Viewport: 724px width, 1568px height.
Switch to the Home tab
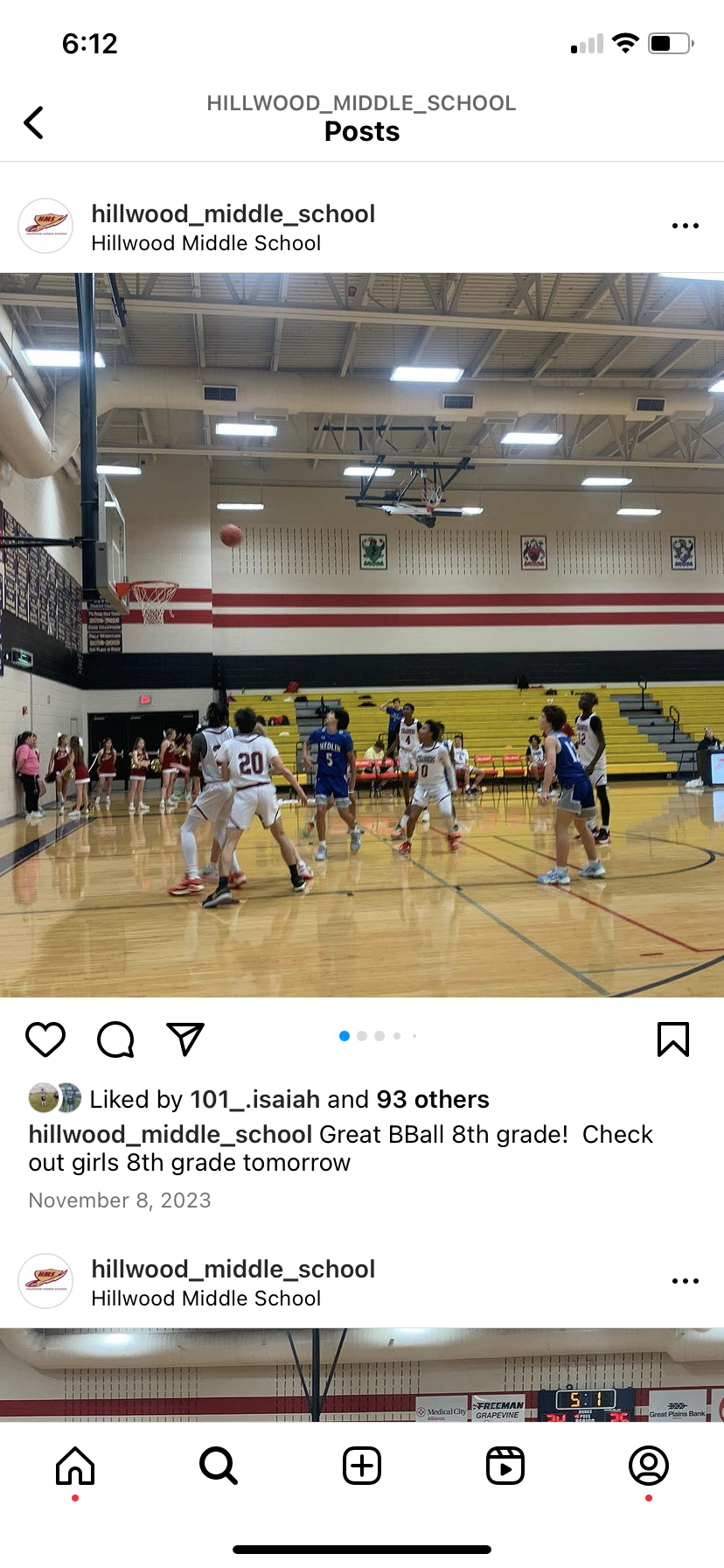click(75, 1466)
